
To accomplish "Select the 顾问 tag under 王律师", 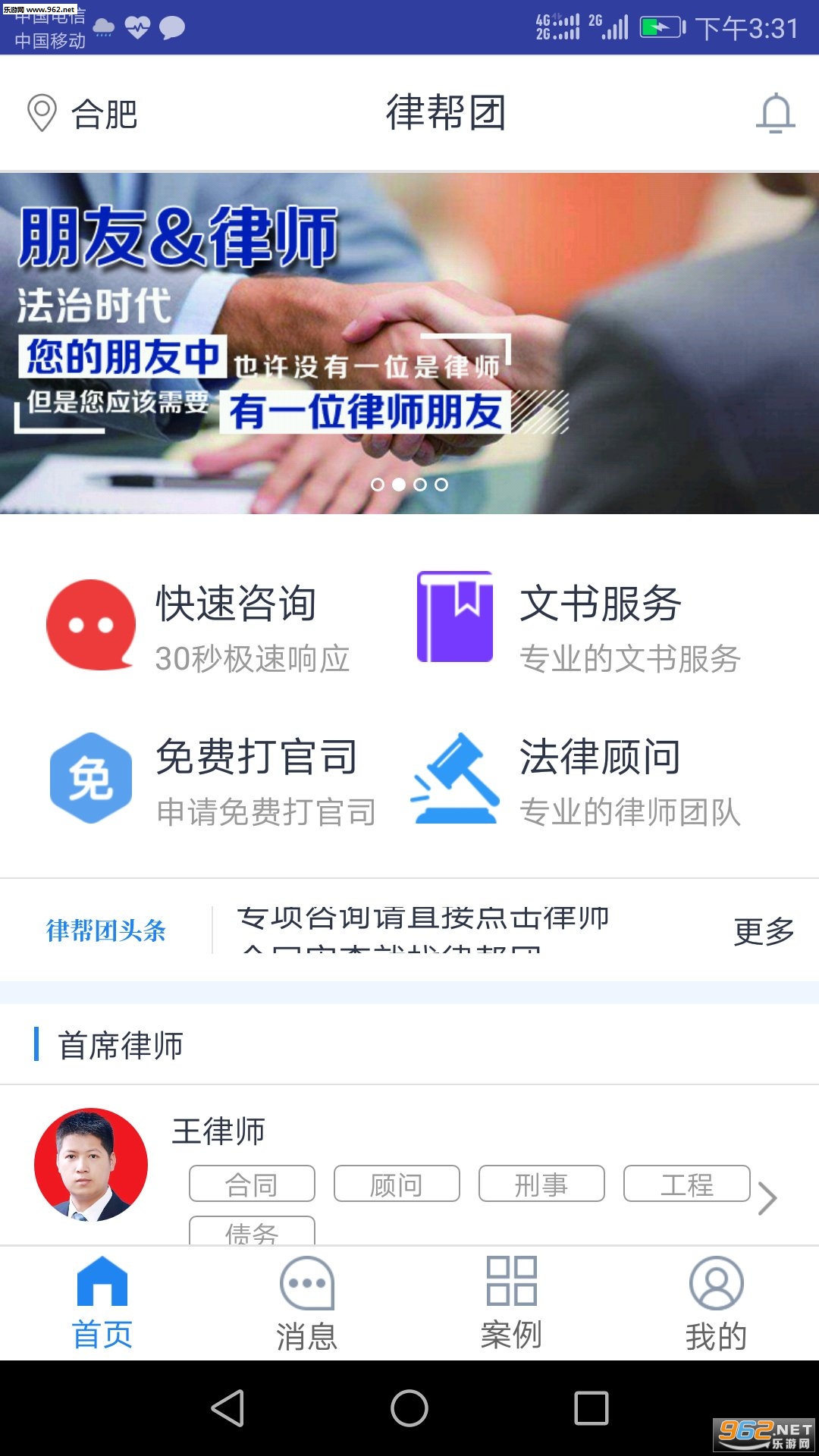I will click(397, 1184).
